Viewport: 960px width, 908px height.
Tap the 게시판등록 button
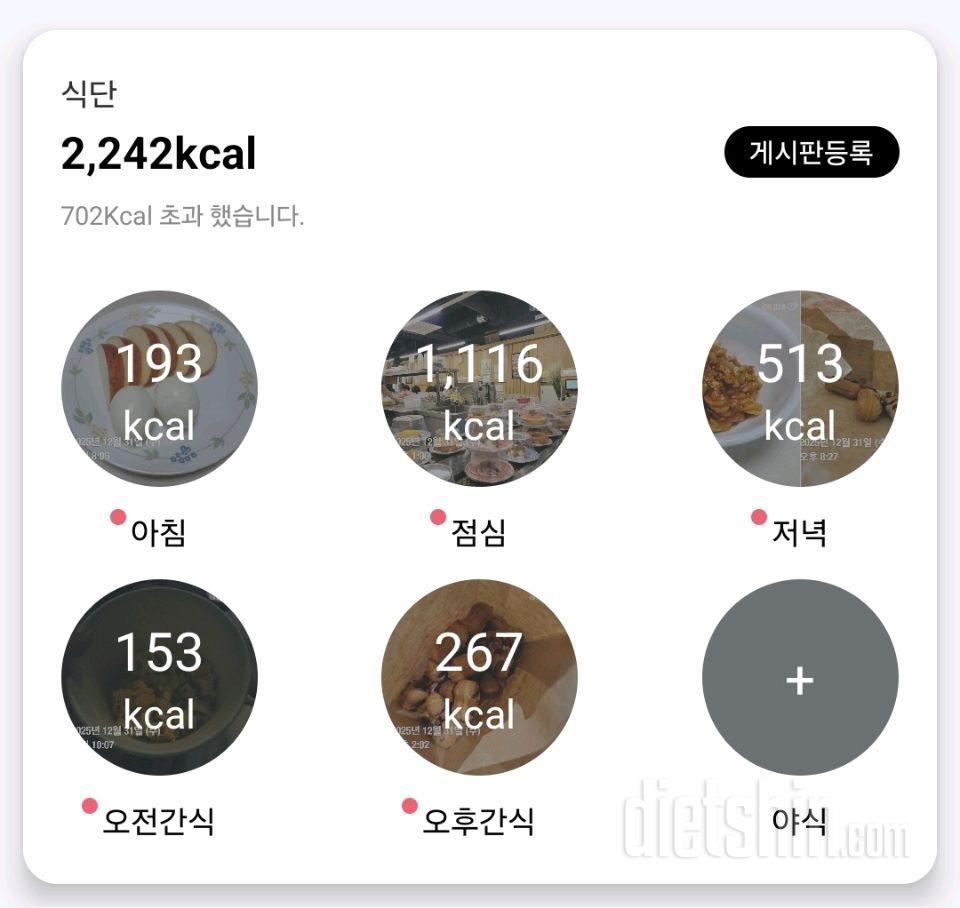pos(811,152)
